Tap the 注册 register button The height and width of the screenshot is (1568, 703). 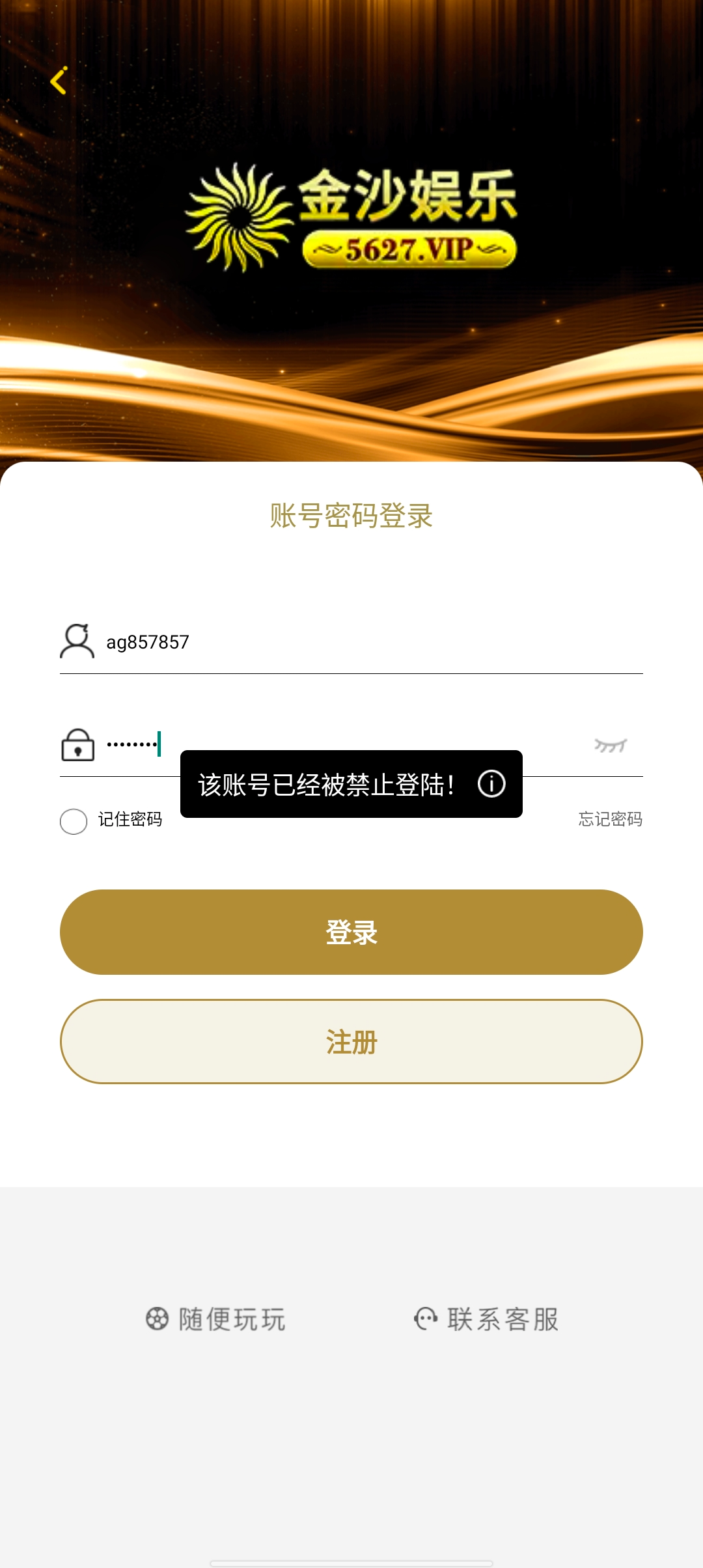[x=351, y=1041]
